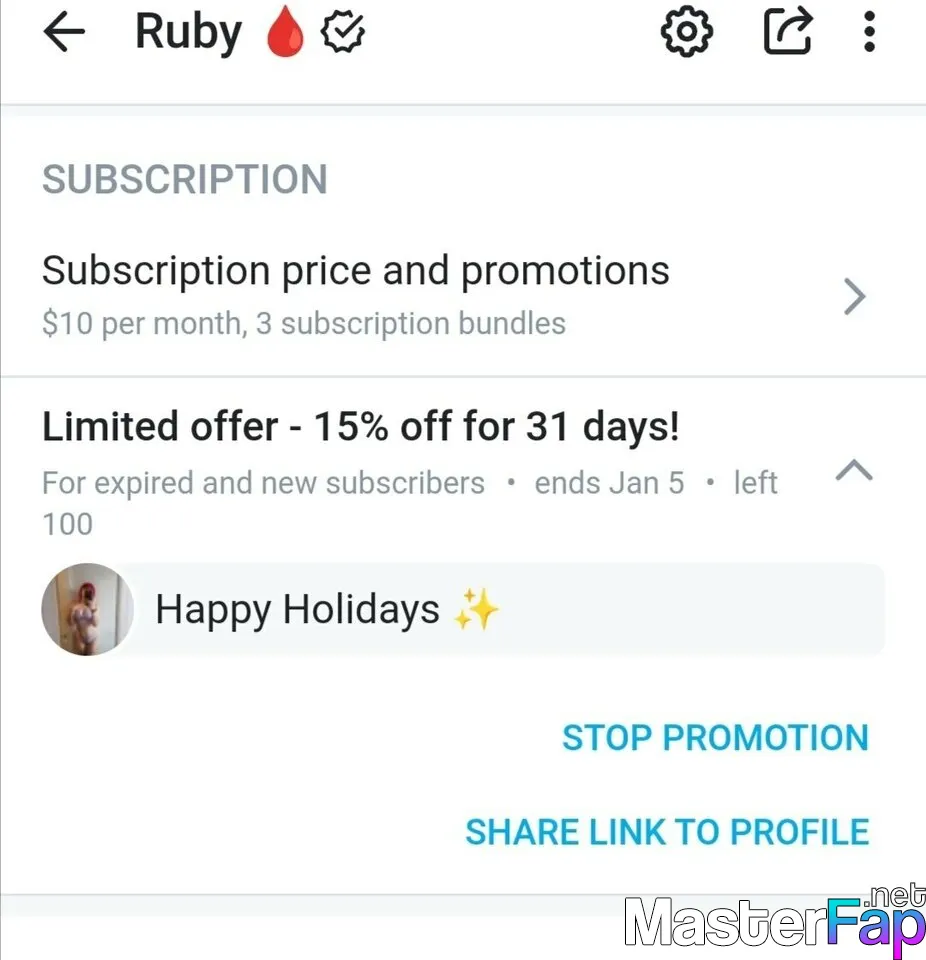Go back using the arrow icon
The height and width of the screenshot is (960, 926).
click(64, 33)
